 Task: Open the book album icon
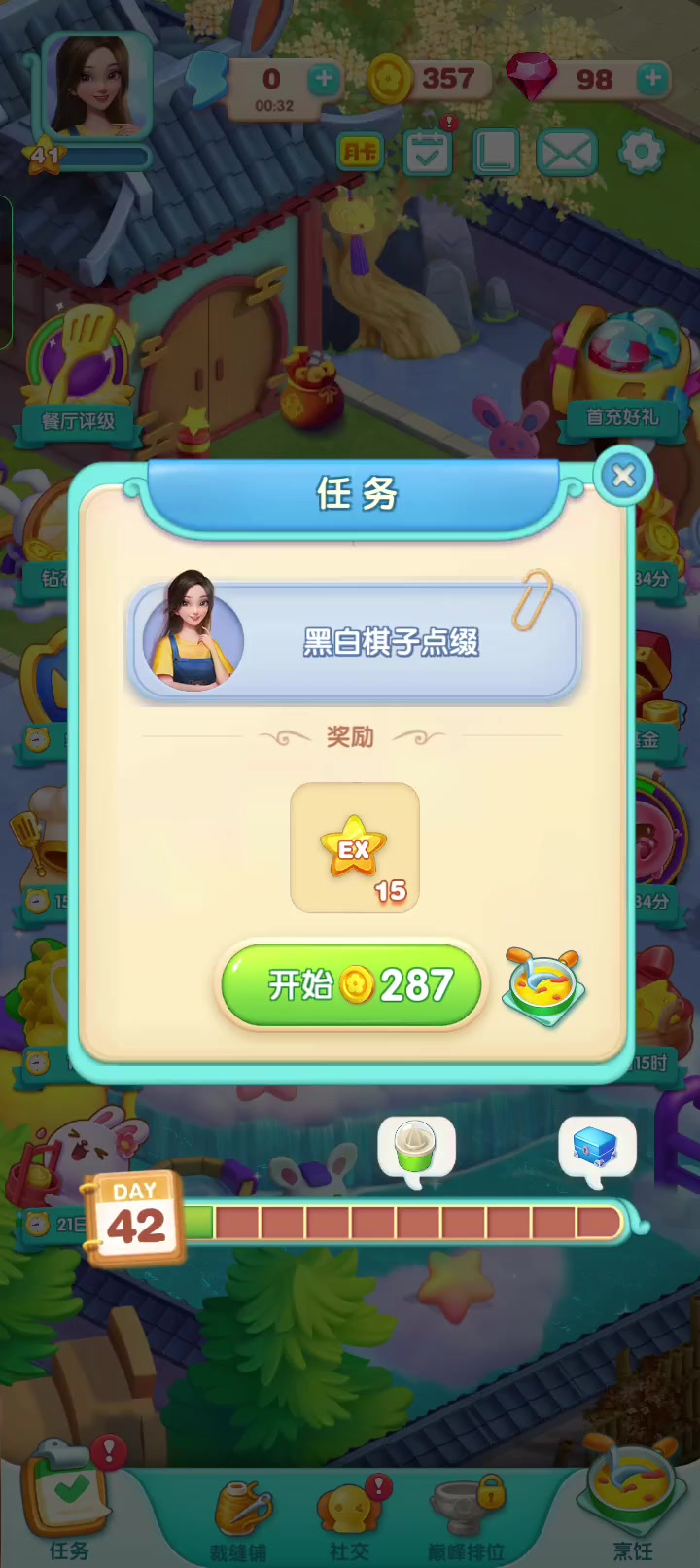click(x=496, y=153)
